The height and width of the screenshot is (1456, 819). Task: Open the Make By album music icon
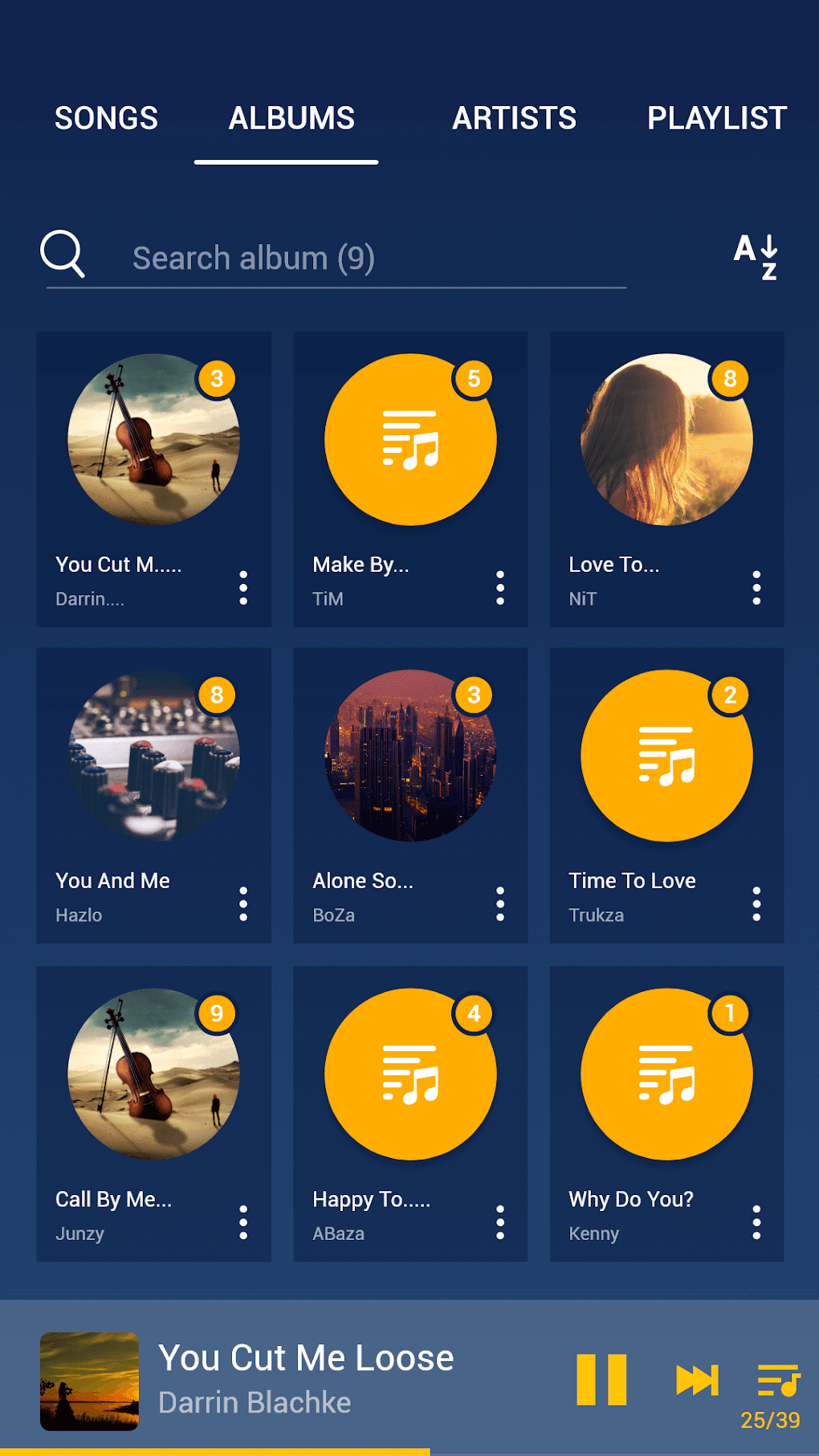(409, 440)
